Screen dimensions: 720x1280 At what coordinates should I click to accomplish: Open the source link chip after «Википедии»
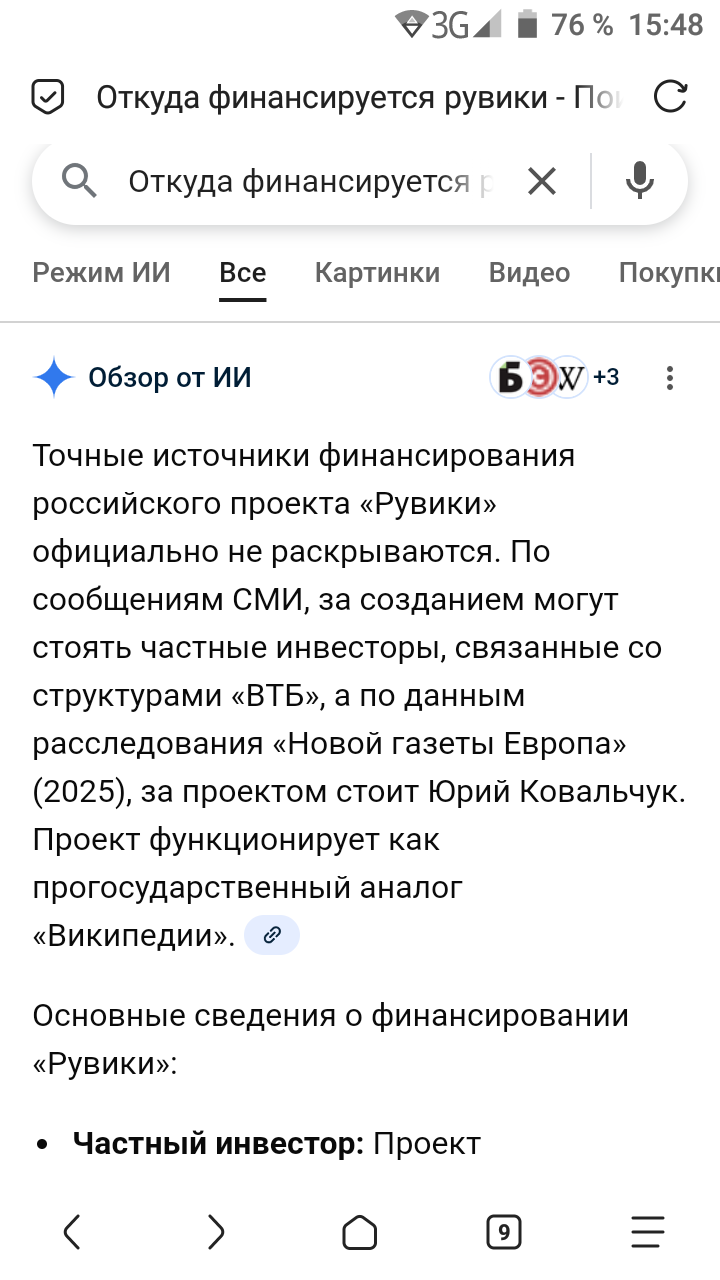click(x=272, y=935)
